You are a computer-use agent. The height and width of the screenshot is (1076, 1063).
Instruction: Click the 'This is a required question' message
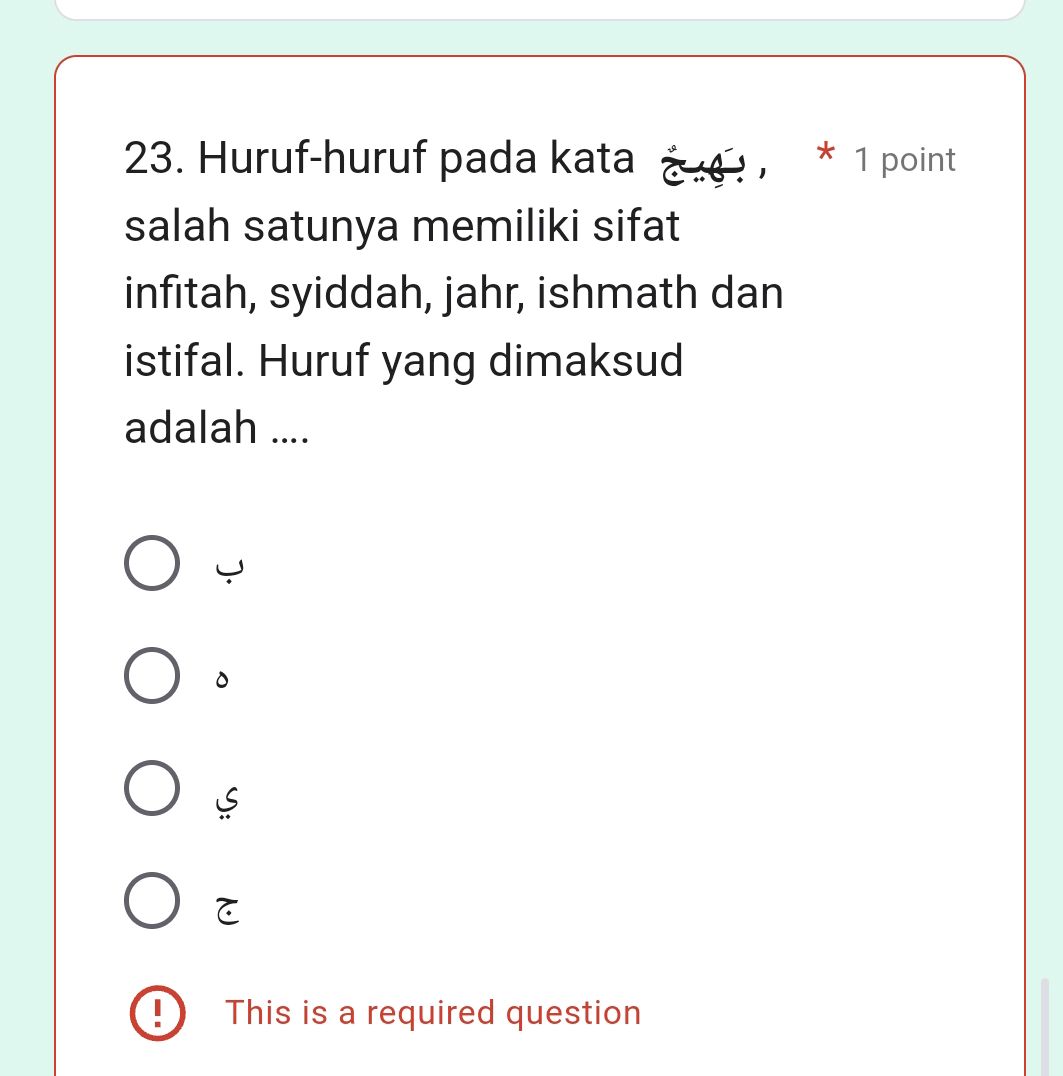click(433, 1012)
